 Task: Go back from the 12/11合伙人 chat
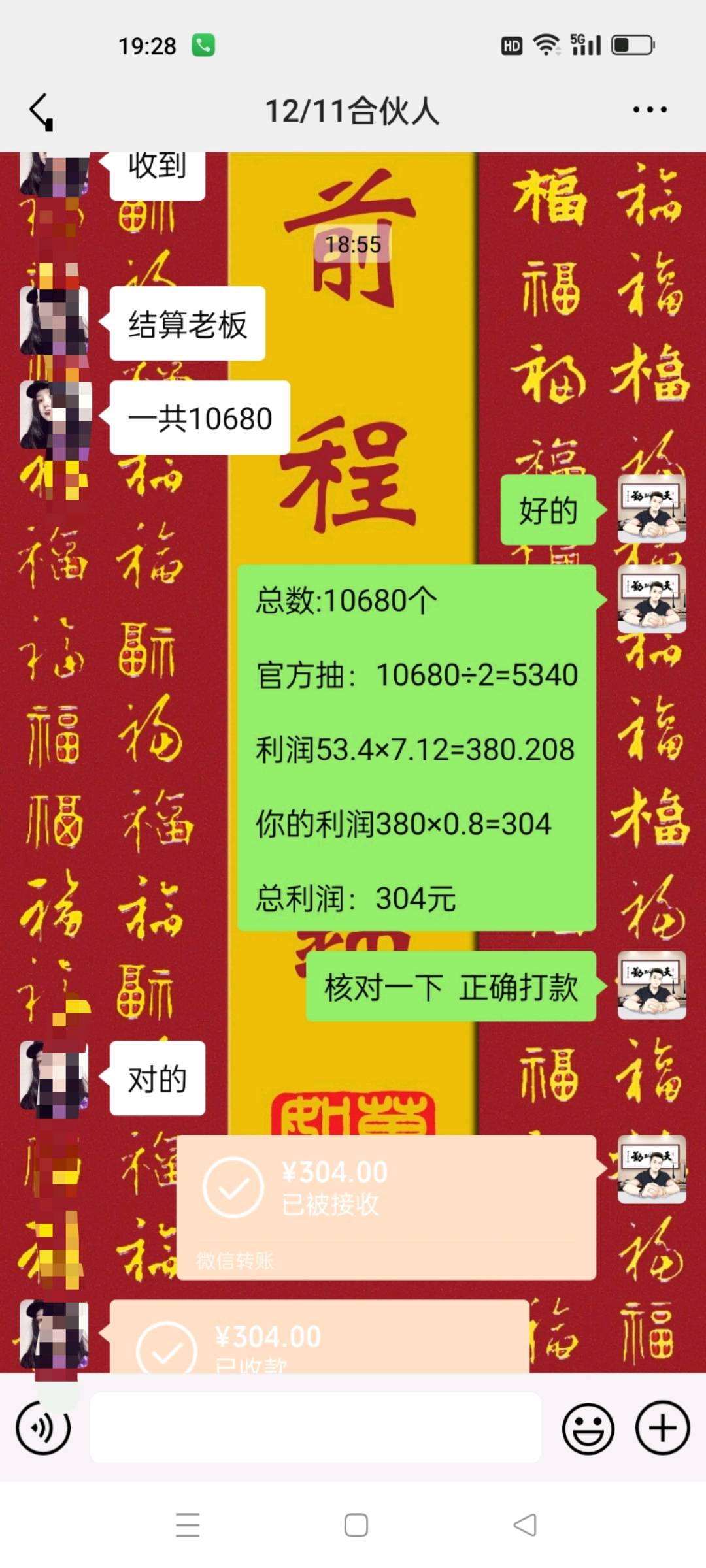41,111
